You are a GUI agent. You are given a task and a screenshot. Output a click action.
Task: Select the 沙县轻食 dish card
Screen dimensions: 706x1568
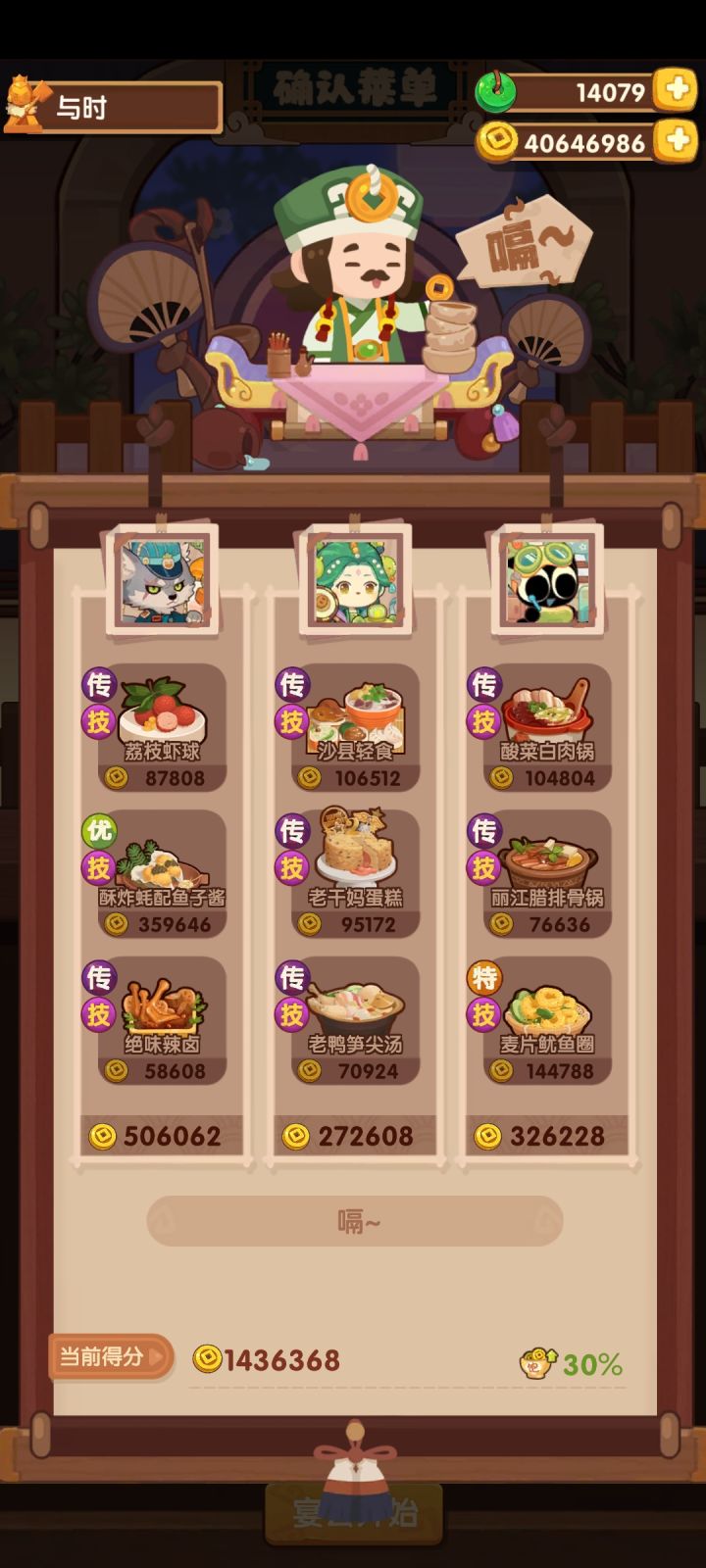click(353, 725)
